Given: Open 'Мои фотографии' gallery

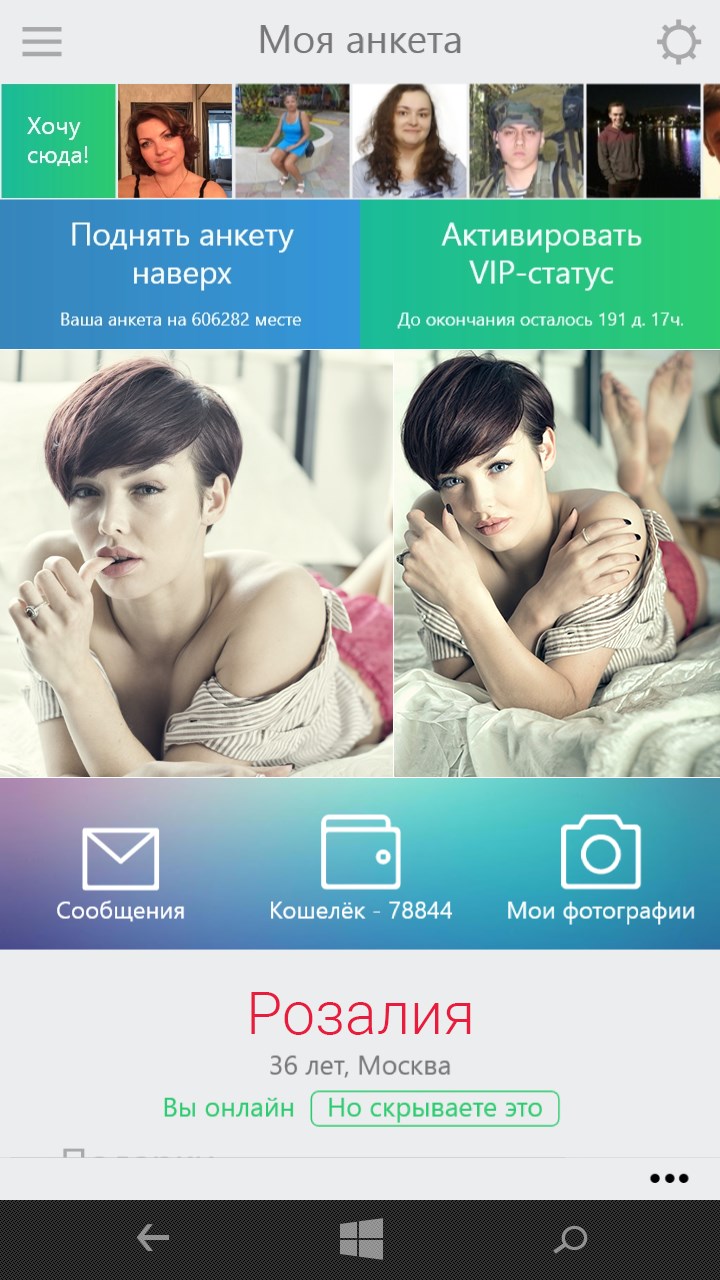Looking at the screenshot, I should click(600, 868).
